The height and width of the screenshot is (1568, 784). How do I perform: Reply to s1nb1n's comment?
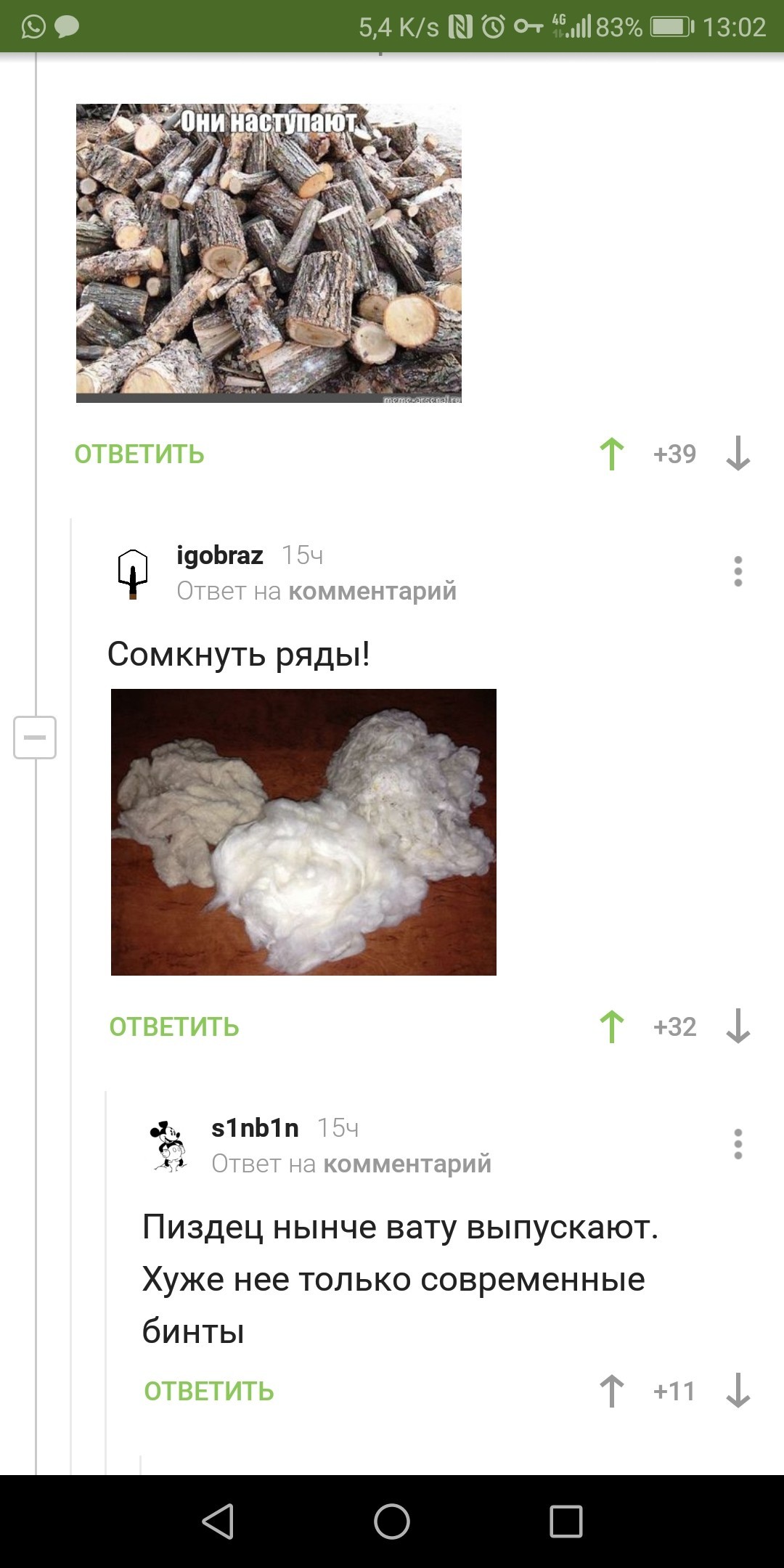click(209, 1392)
